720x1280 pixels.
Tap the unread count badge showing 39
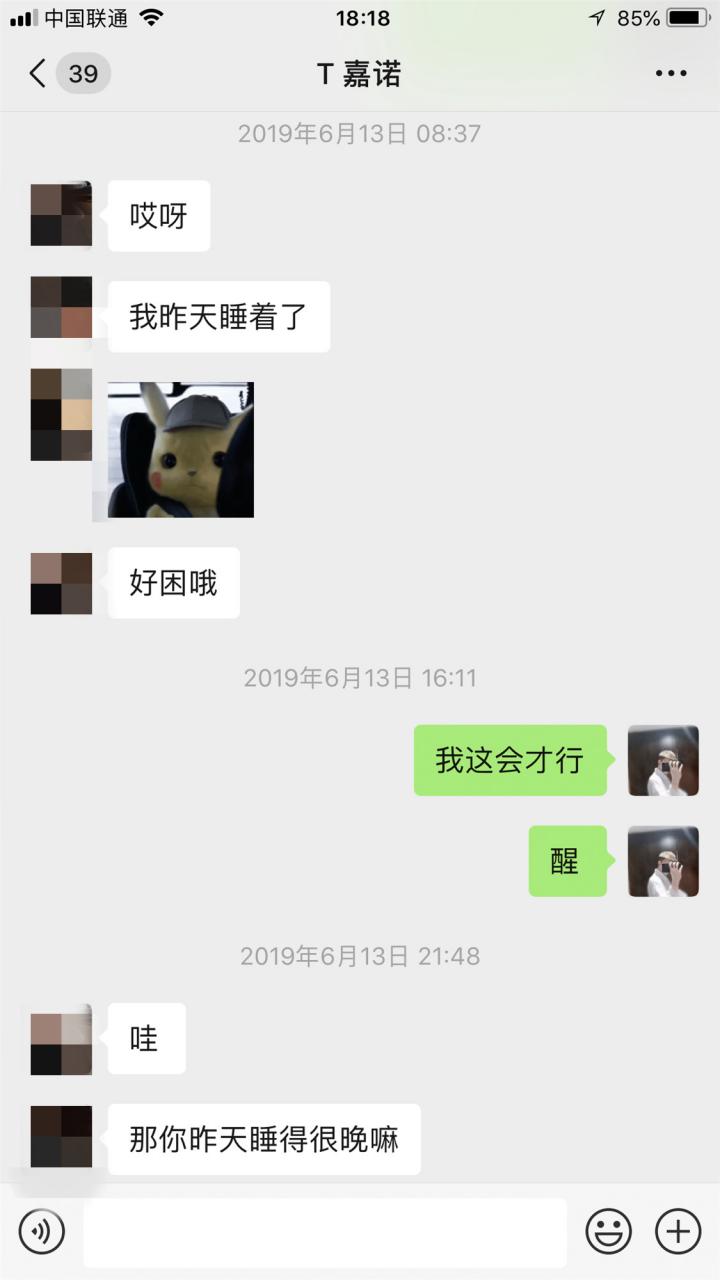[x=83, y=73]
